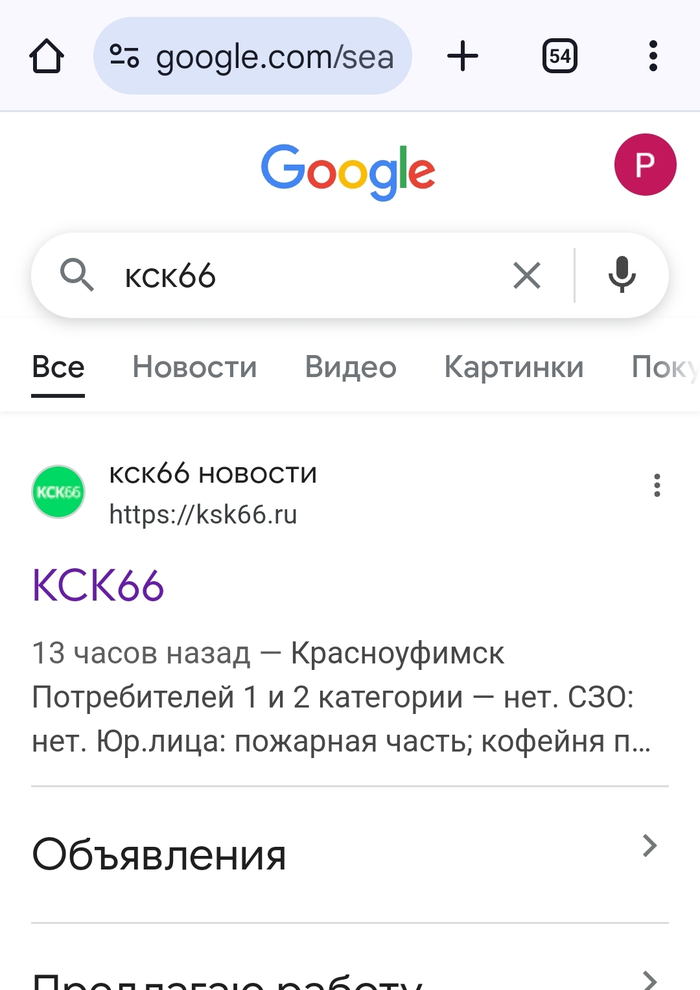Switch to the Картинки tab

(x=513, y=367)
